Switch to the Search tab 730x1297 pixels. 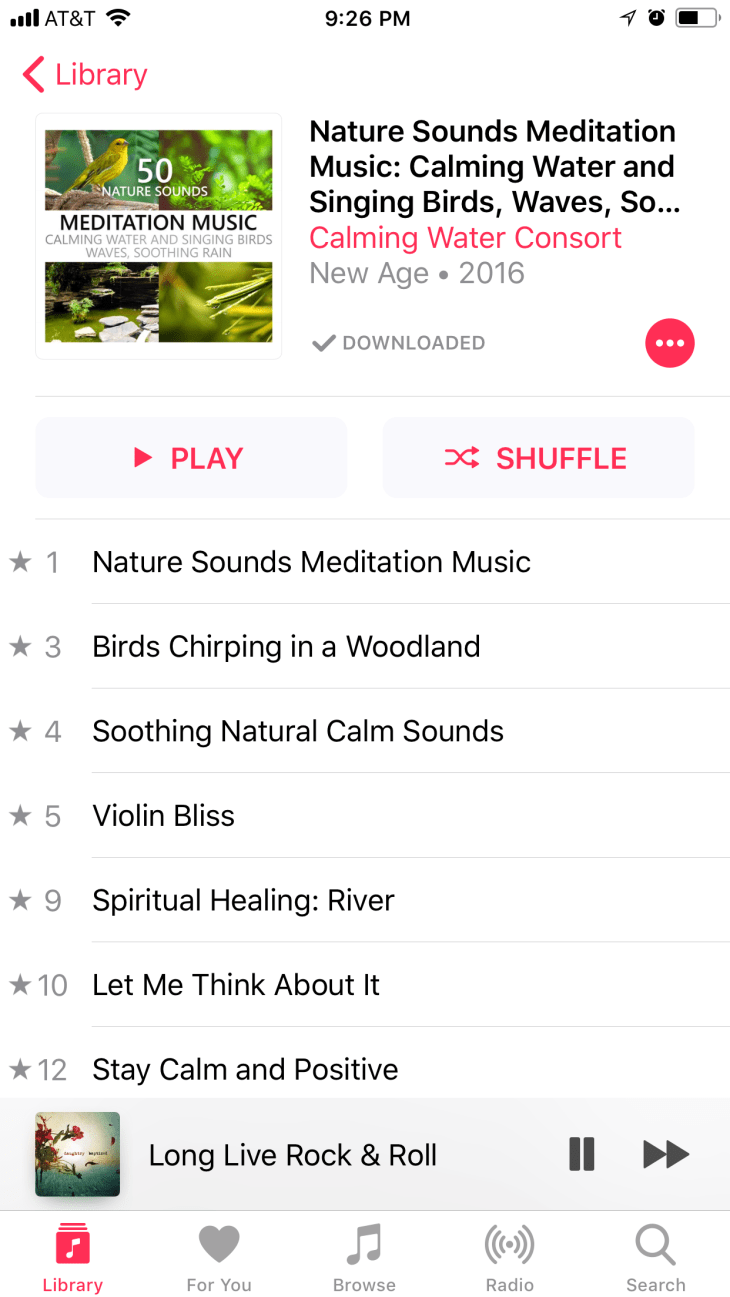point(655,1258)
